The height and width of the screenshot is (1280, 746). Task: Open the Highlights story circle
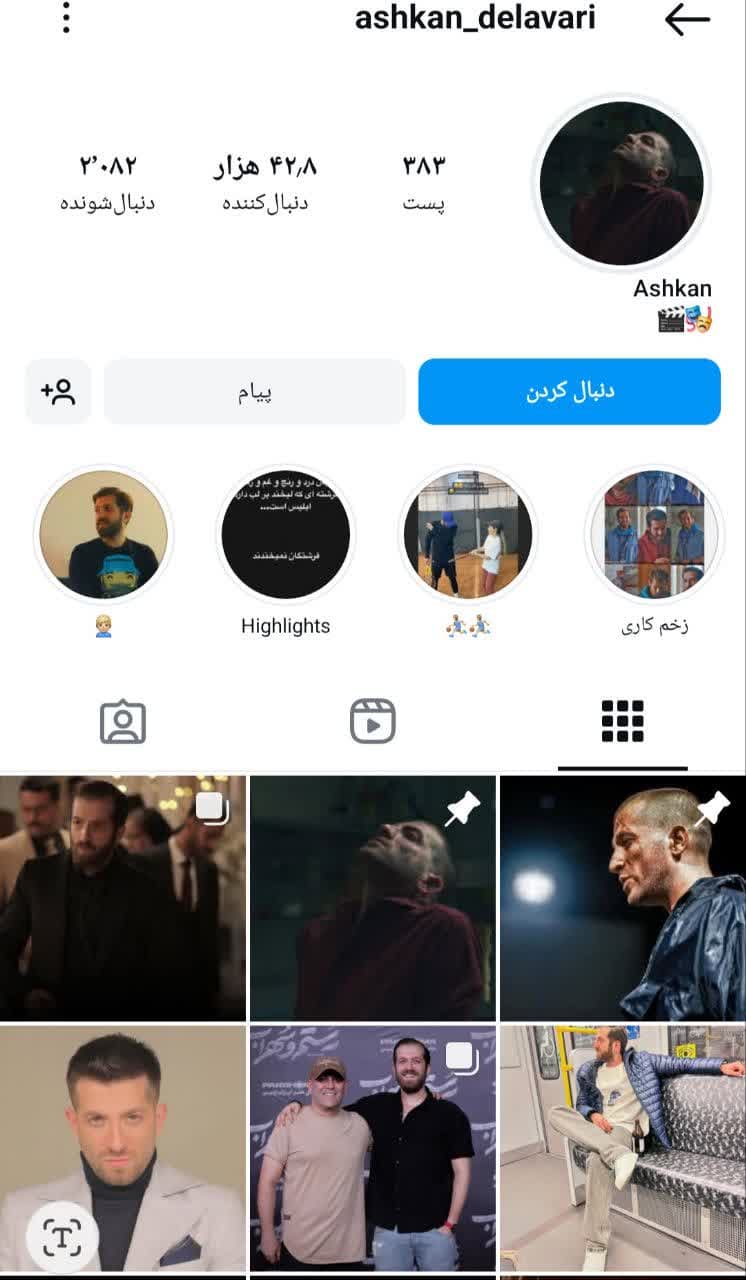click(x=285, y=535)
